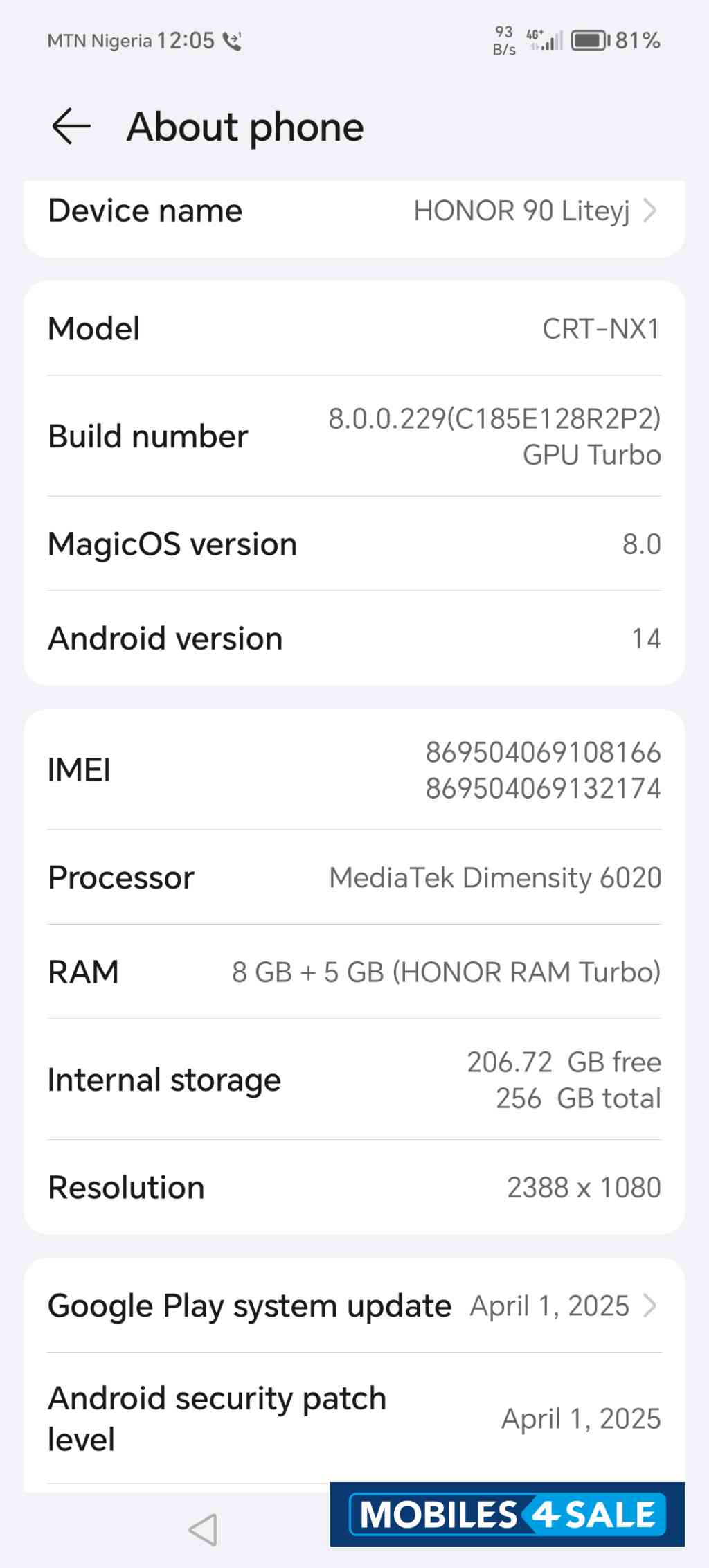Open the Device name row

point(354,211)
